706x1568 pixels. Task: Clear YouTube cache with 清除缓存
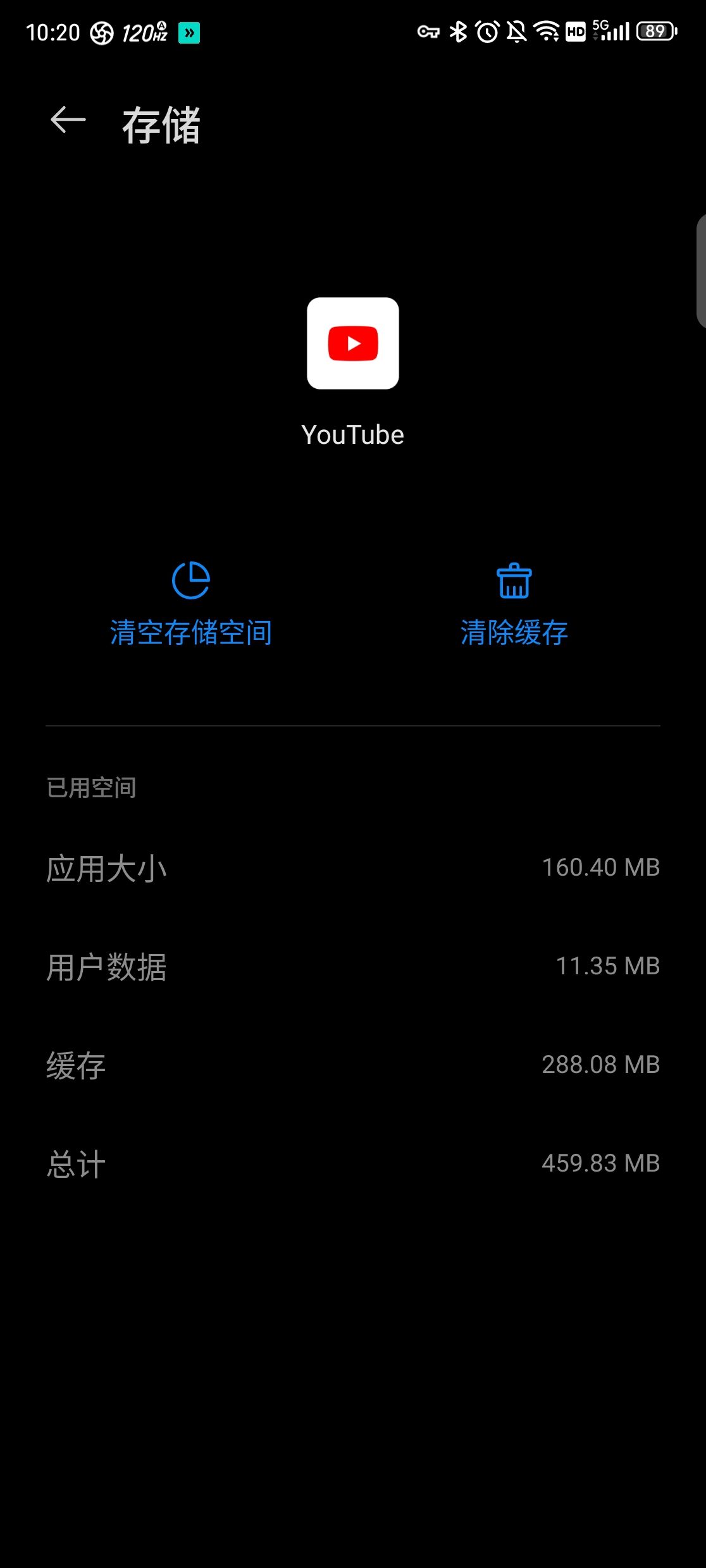pyautogui.click(x=514, y=604)
